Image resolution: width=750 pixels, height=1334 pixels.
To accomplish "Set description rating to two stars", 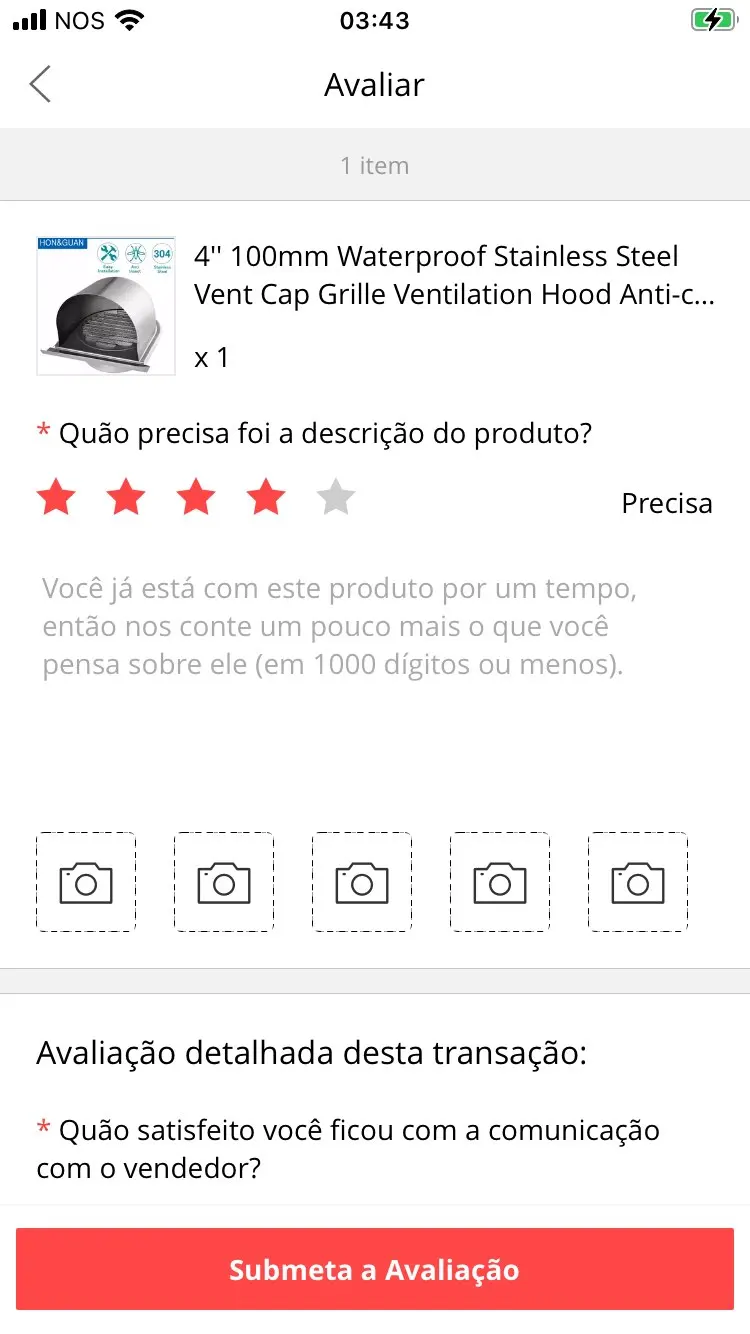I will (126, 497).
